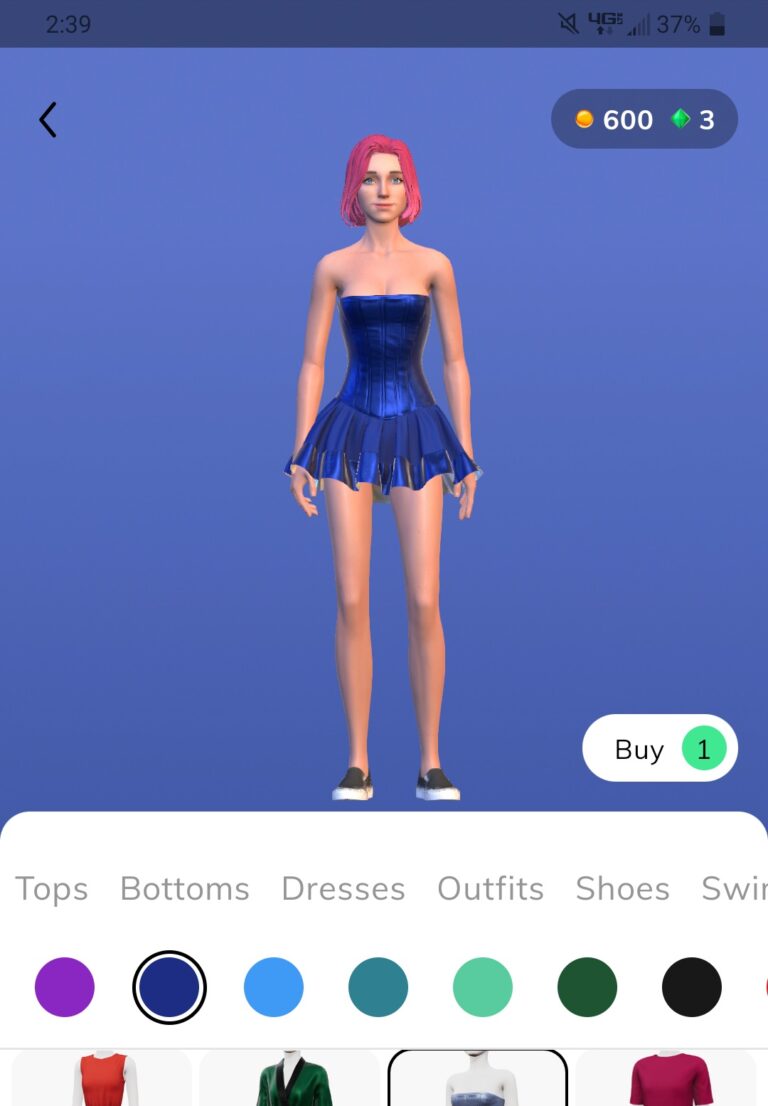Select the Outfits category

click(490, 888)
